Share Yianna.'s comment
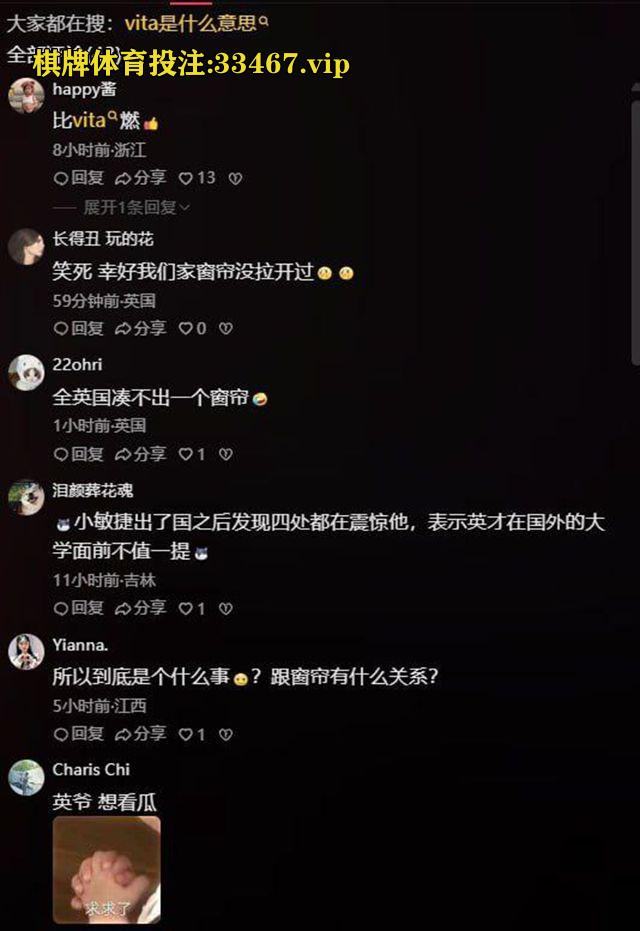 [x=141, y=734]
